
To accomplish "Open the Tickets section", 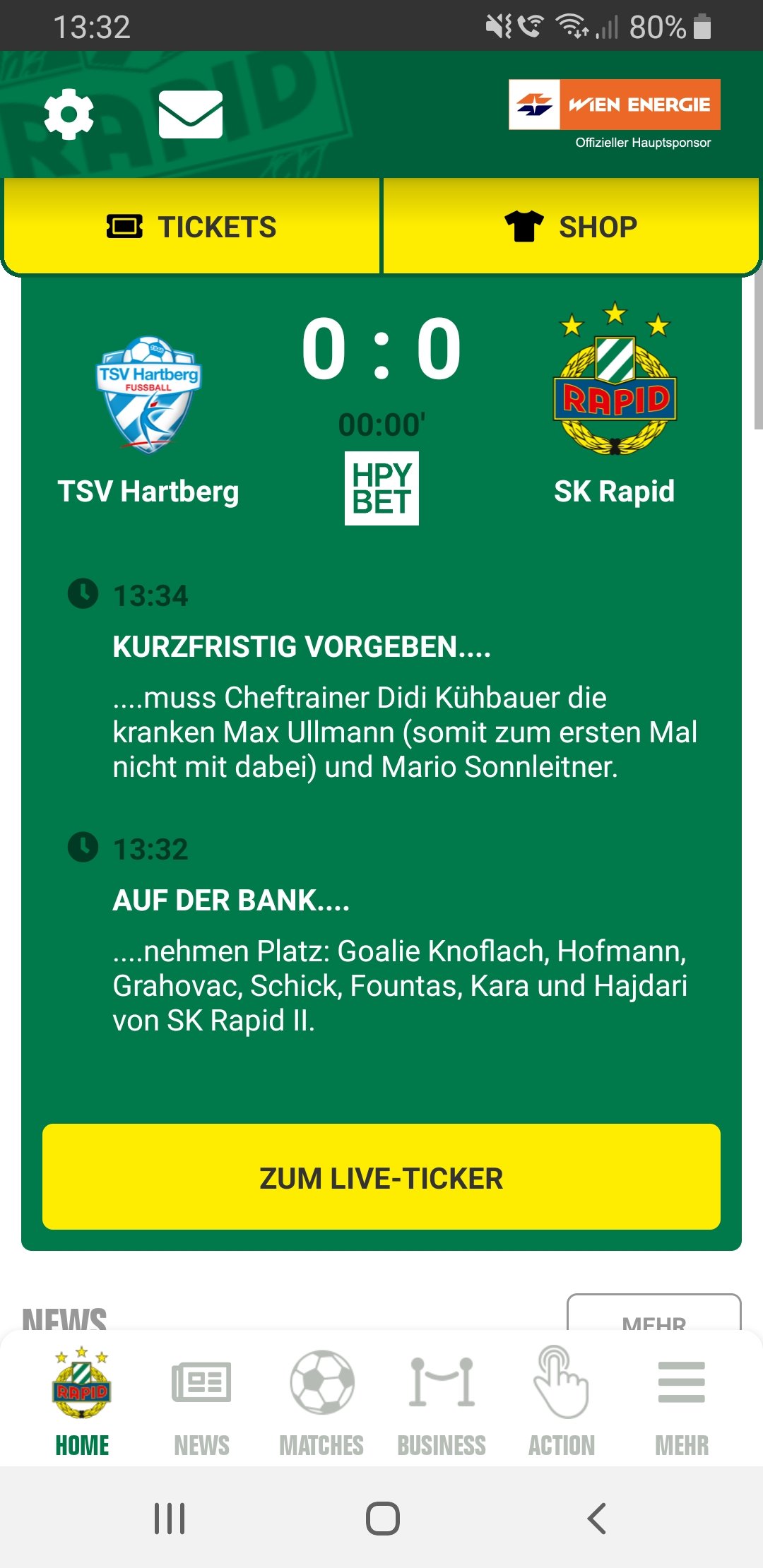I will coord(191,226).
